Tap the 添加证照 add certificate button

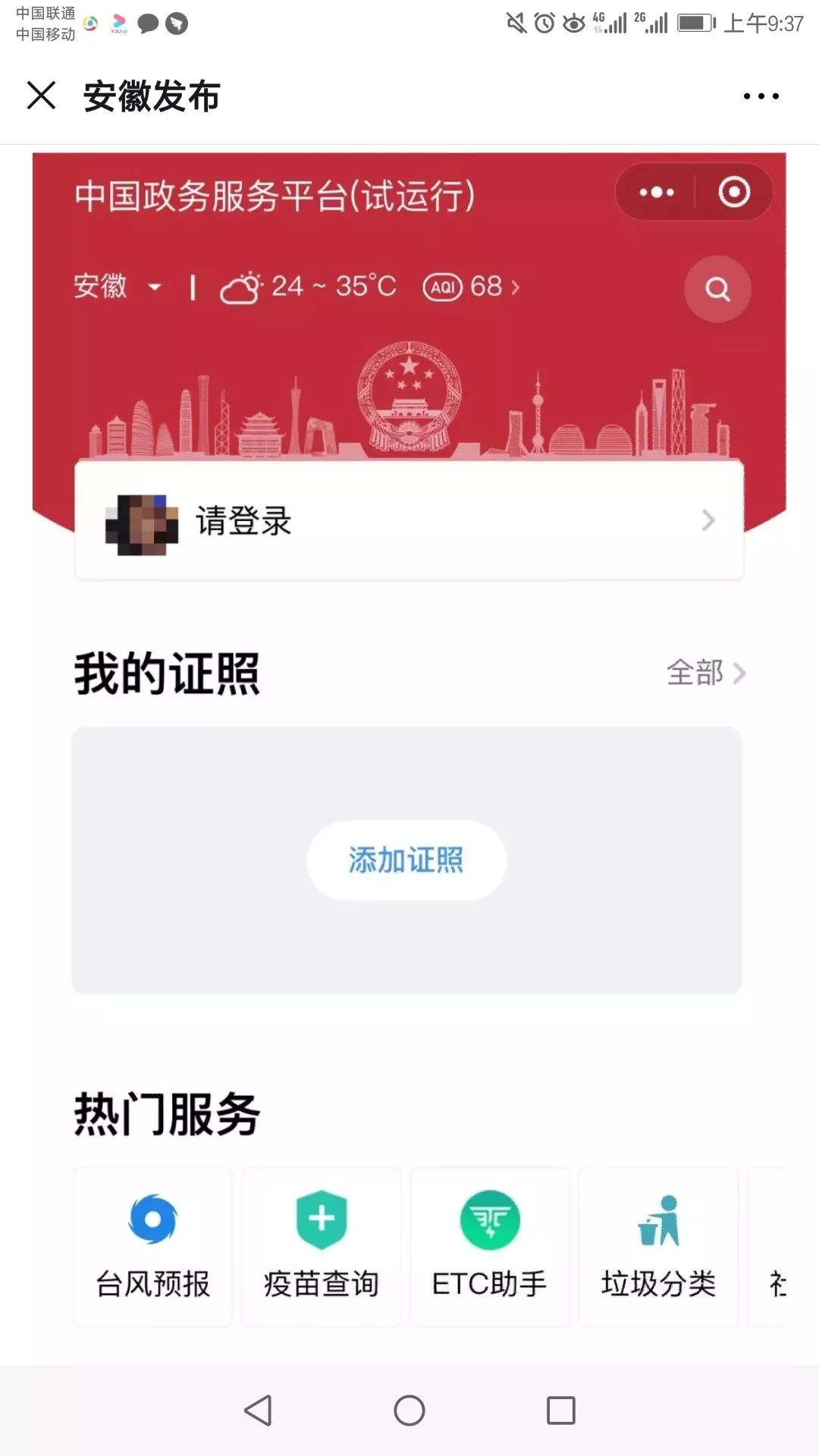tap(406, 859)
